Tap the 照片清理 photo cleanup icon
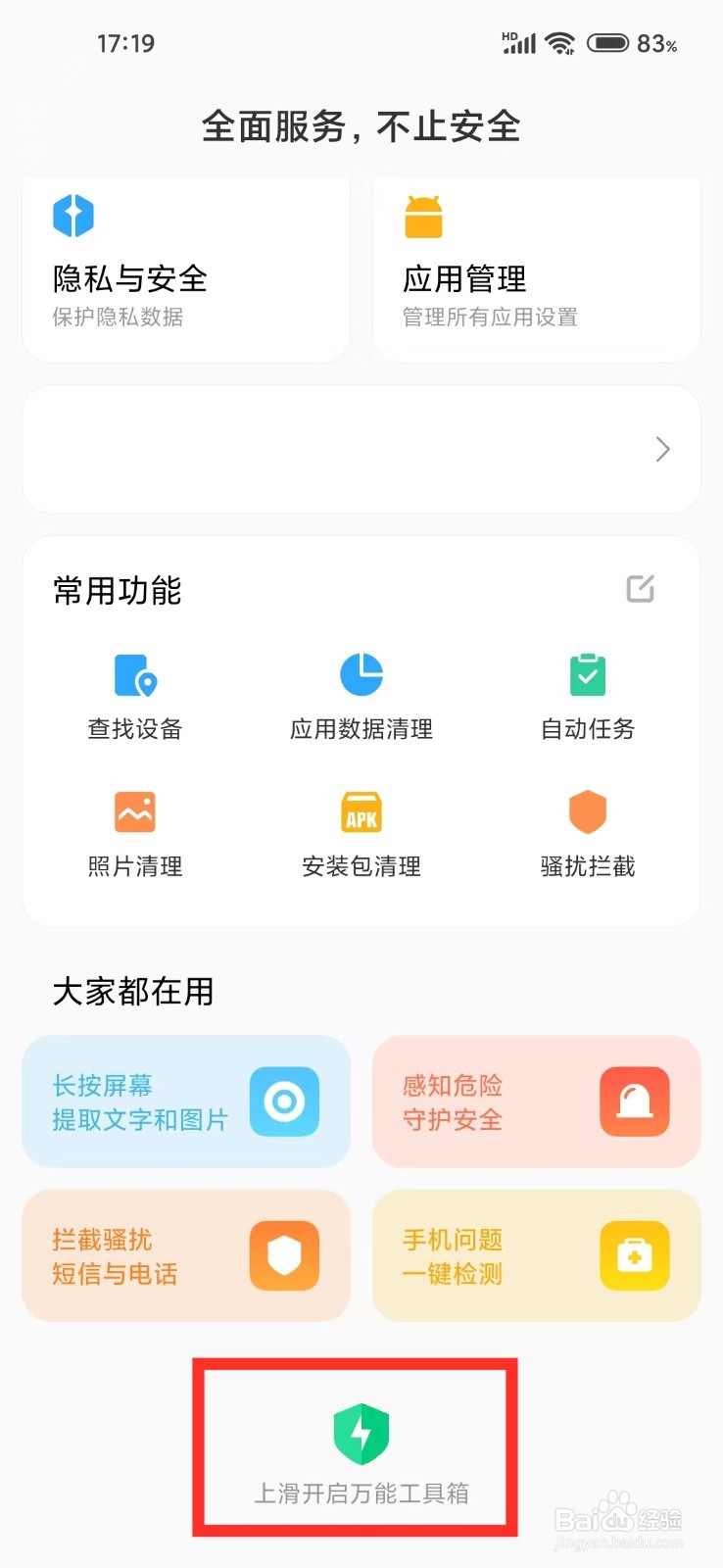 pos(135,811)
